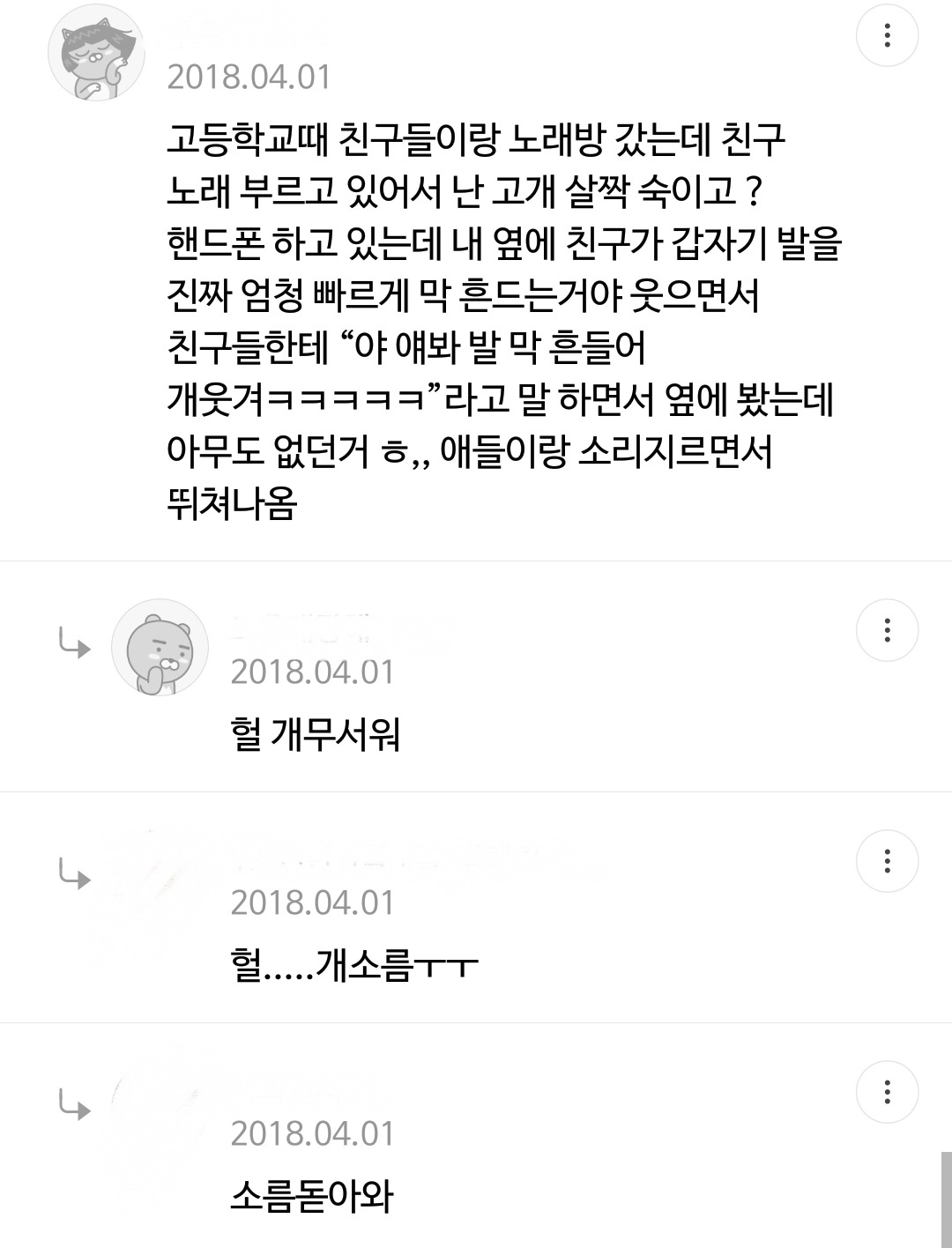Open options for the '소름돋아와' reply

click(x=887, y=1092)
